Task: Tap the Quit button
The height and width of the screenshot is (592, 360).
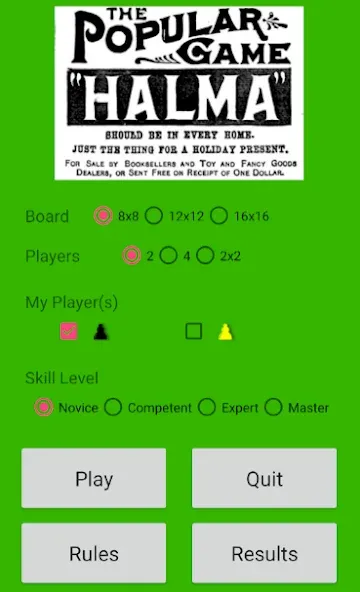Action: tap(265, 478)
